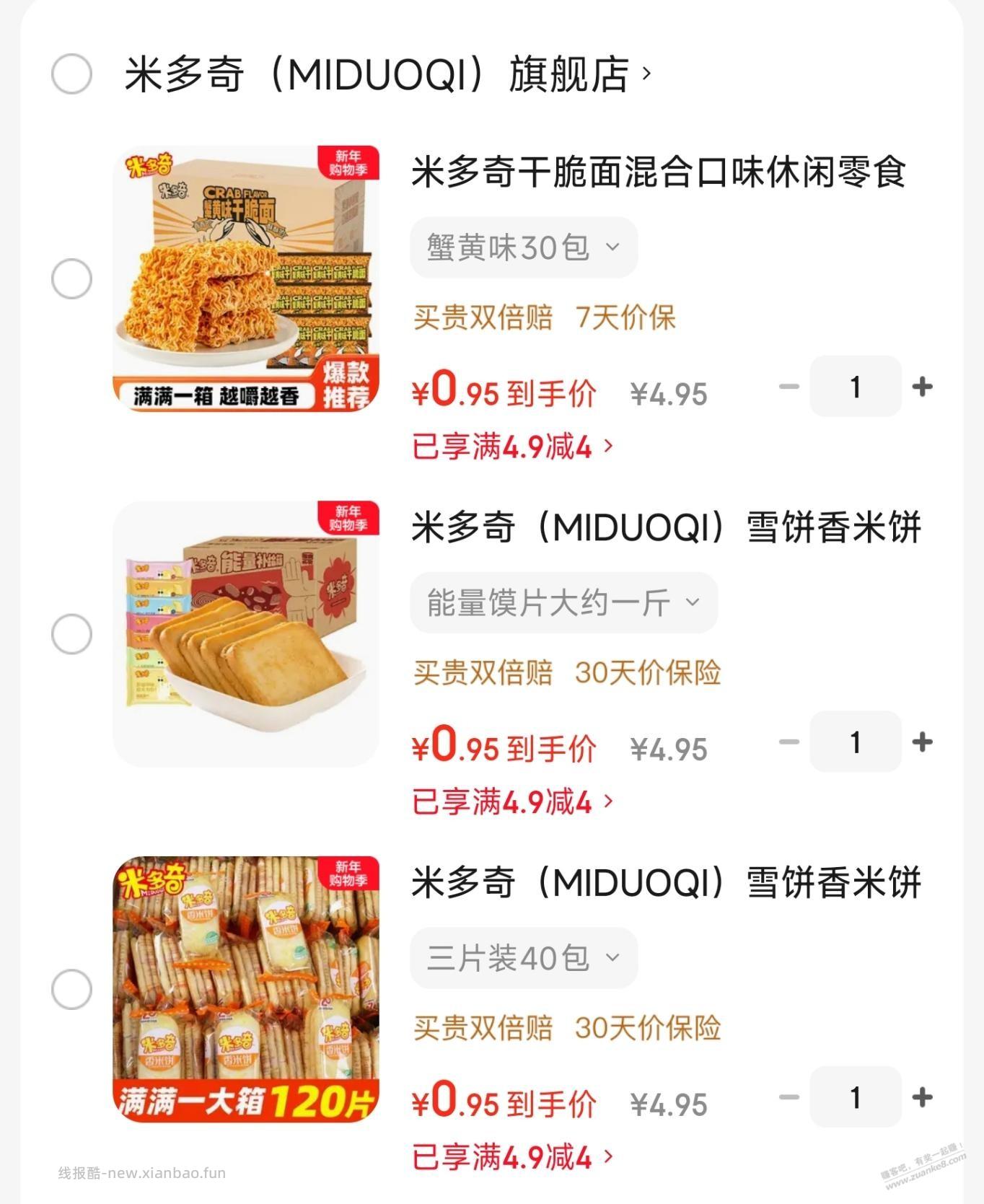The width and height of the screenshot is (984, 1204).
Task: Open 米多奇（MIDUOQI）旗舰店 store page
Action: [x=382, y=72]
